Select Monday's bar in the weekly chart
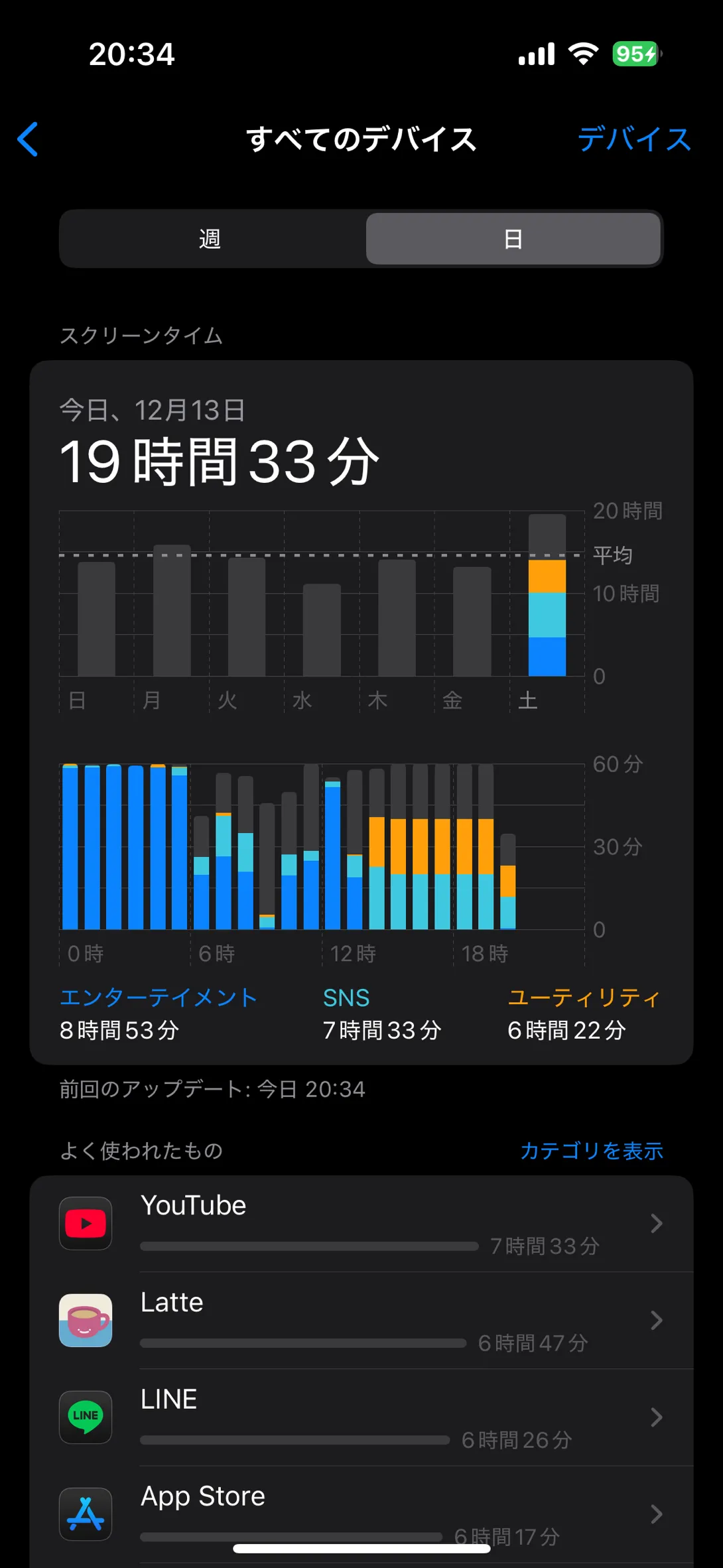This screenshot has width=723, height=1568. (x=172, y=611)
